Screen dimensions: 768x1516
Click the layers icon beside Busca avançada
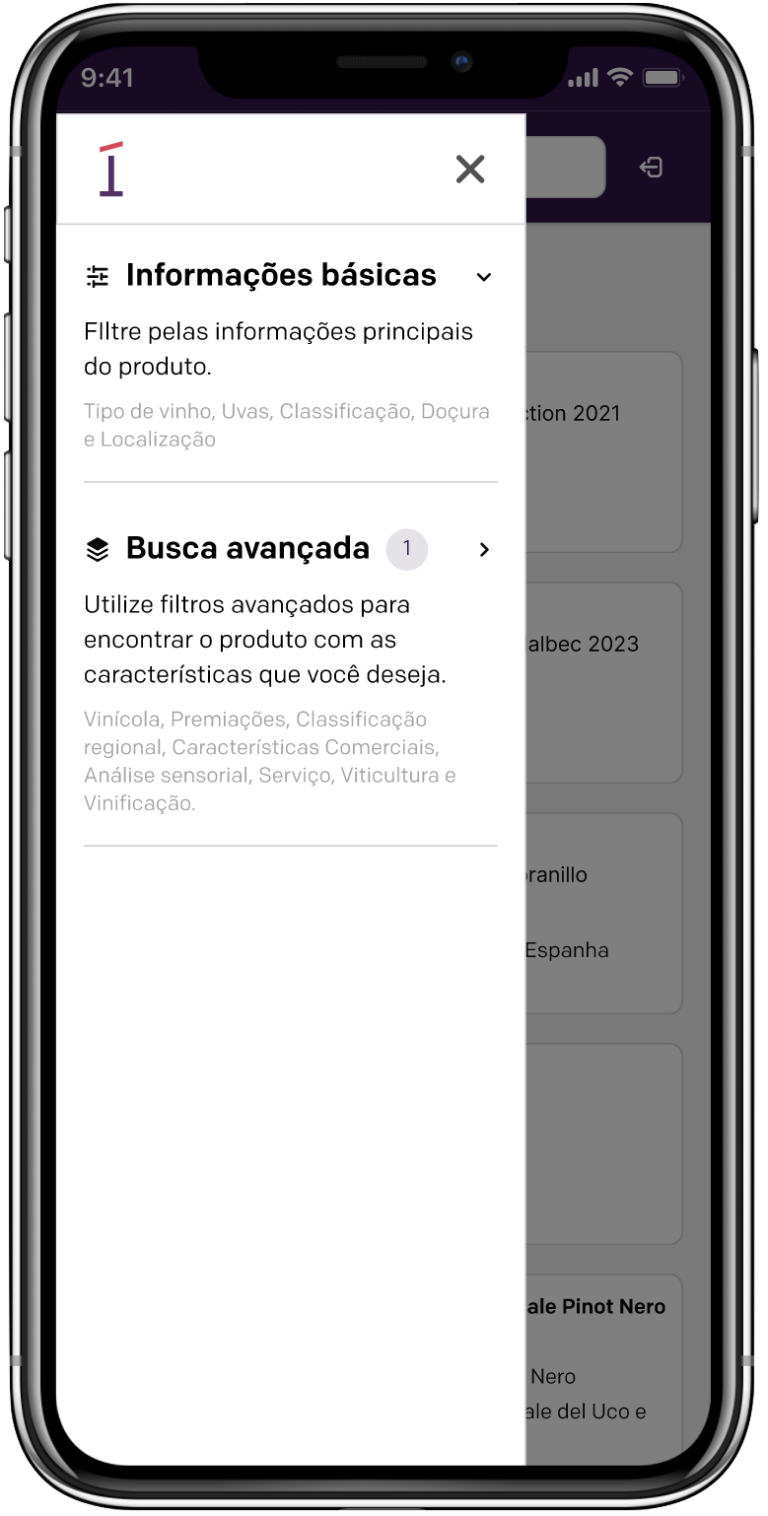tap(97, 548)
